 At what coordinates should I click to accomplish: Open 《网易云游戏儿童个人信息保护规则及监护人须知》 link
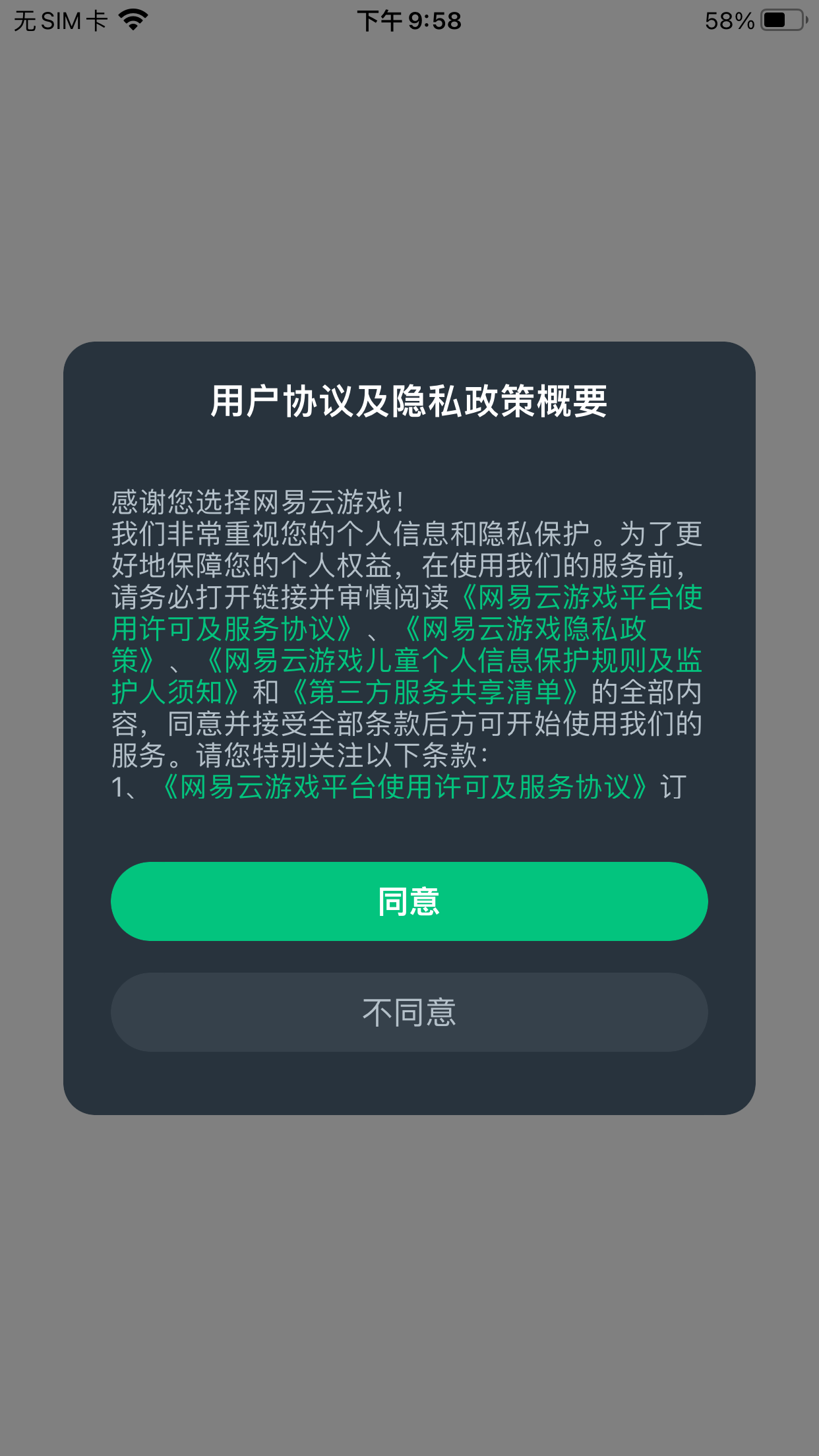[x=455, y=661]
